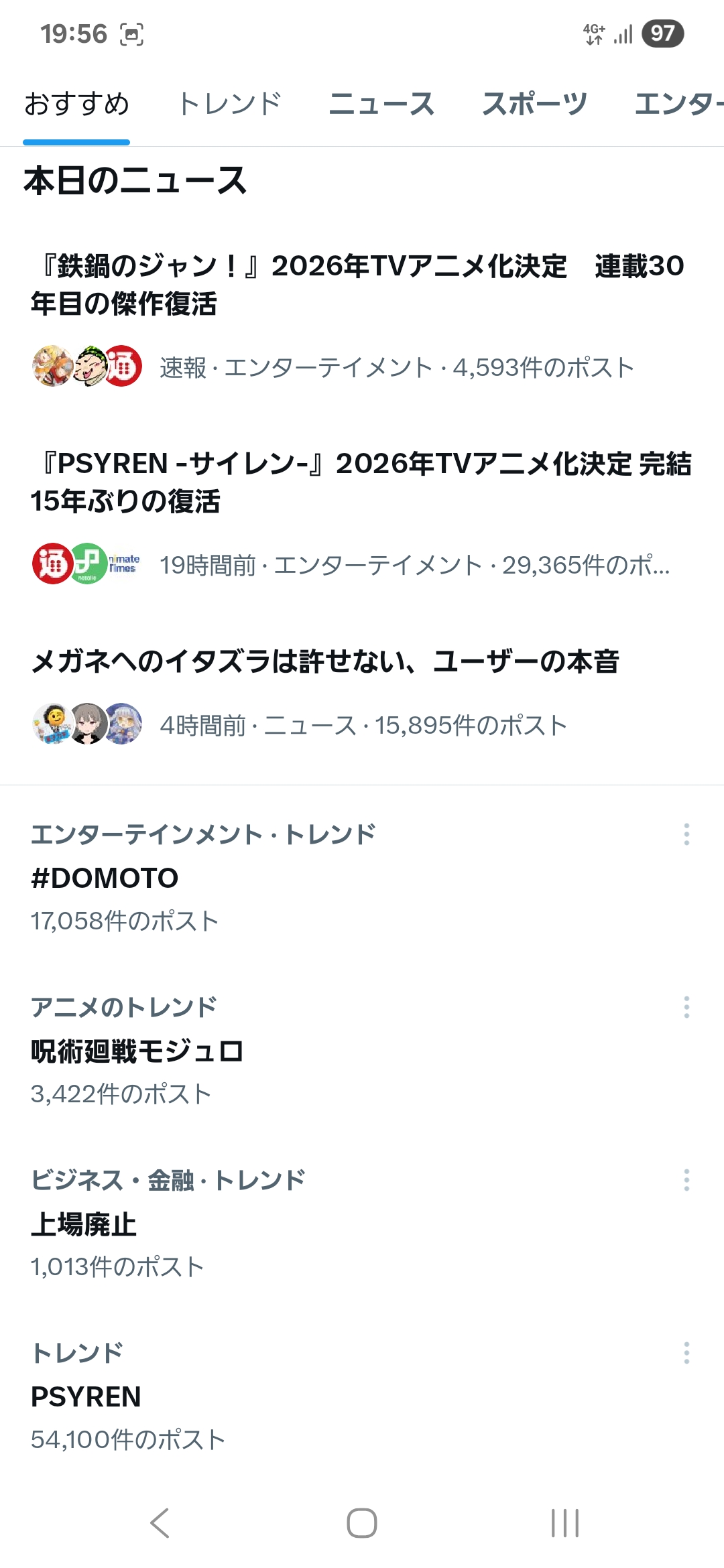Open the 鉄鍋のジャン anime news story
The image size is (724, 1568).
(x=357, y=284)
